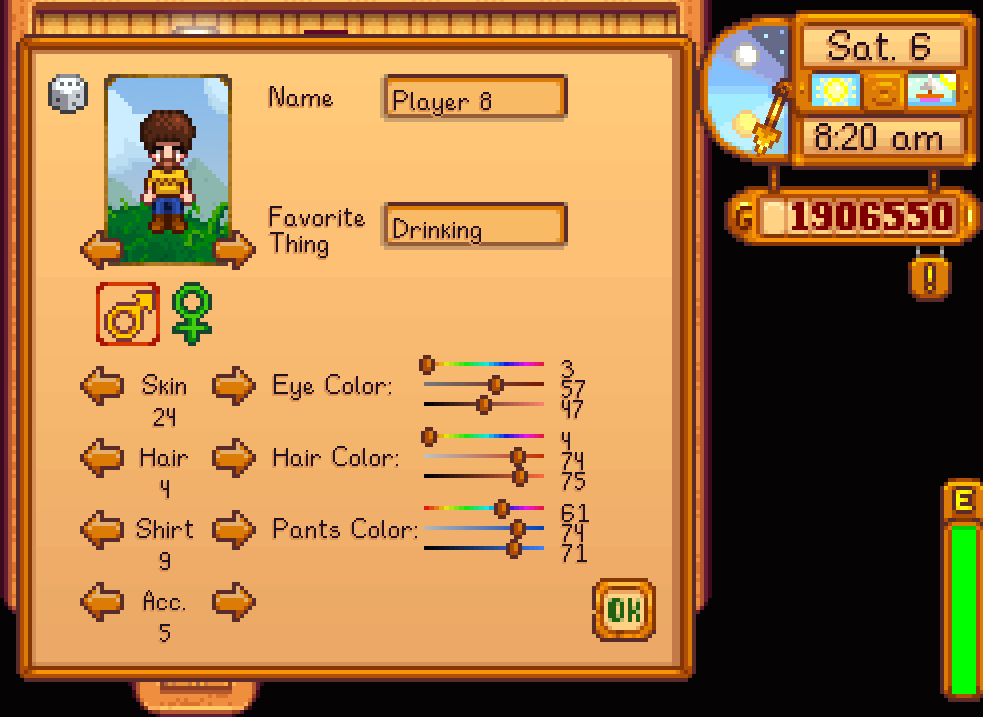The width and height of the screenshot is (983, 717).
Task: Open the journal exclamation icon
Action: tap(929, 277)
